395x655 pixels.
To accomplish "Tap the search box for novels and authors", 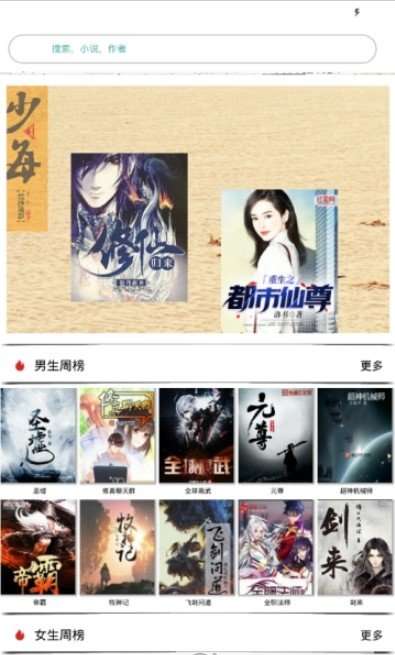I will point(192,49).
